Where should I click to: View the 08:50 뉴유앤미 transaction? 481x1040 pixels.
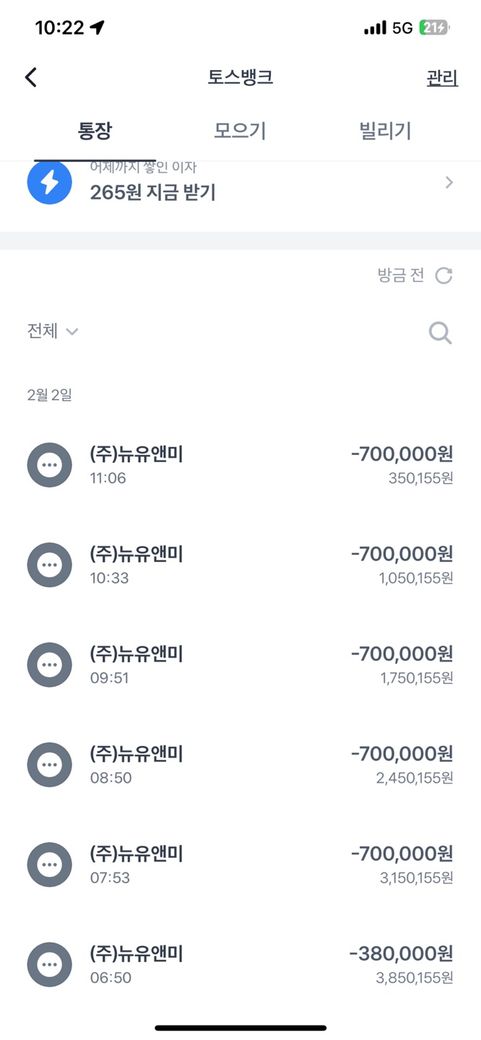[240, 765]
